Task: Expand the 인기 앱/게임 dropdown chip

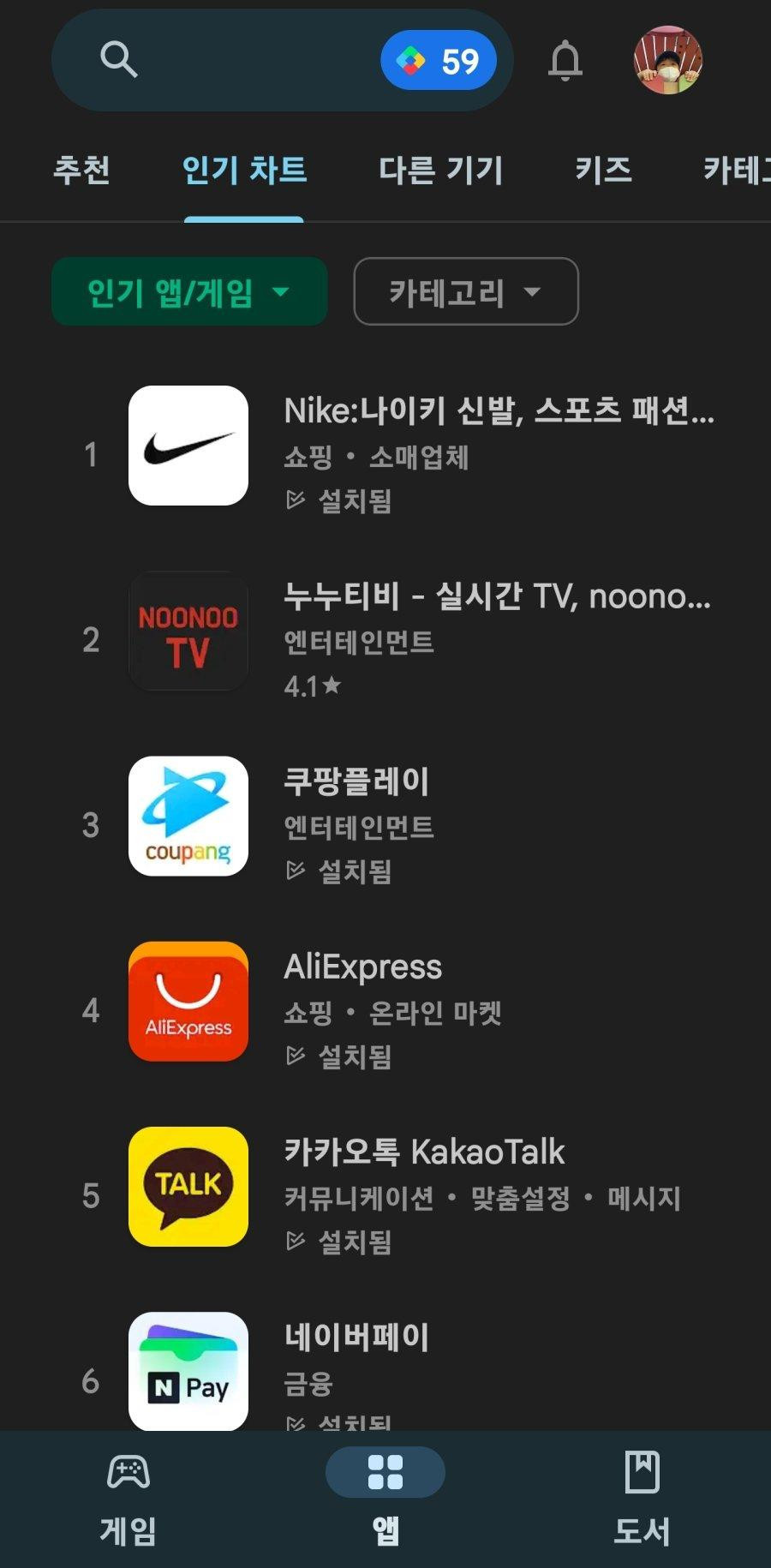Action: [189, 292]
